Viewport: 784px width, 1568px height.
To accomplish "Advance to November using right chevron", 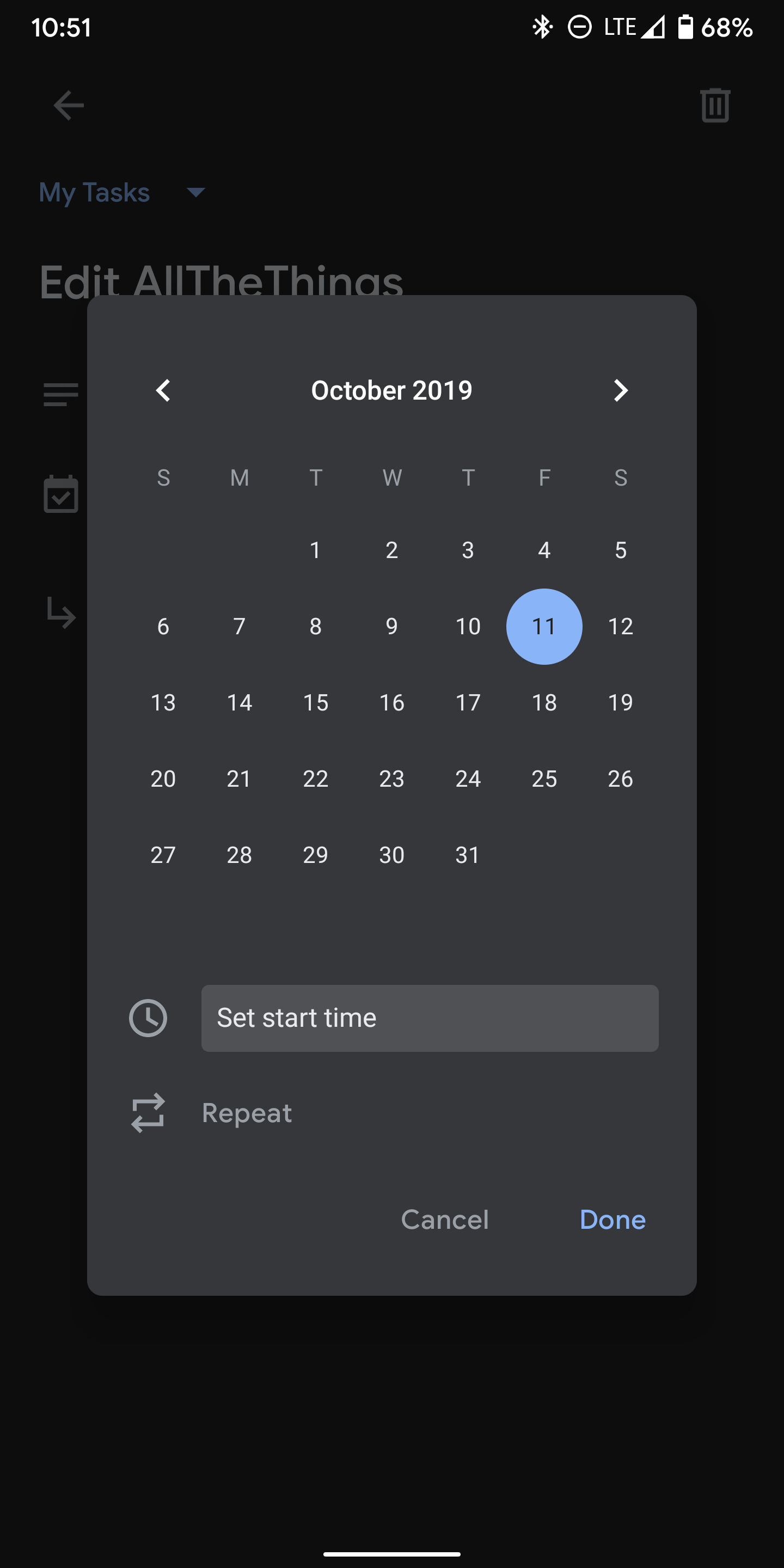I will tap(620, 390).
